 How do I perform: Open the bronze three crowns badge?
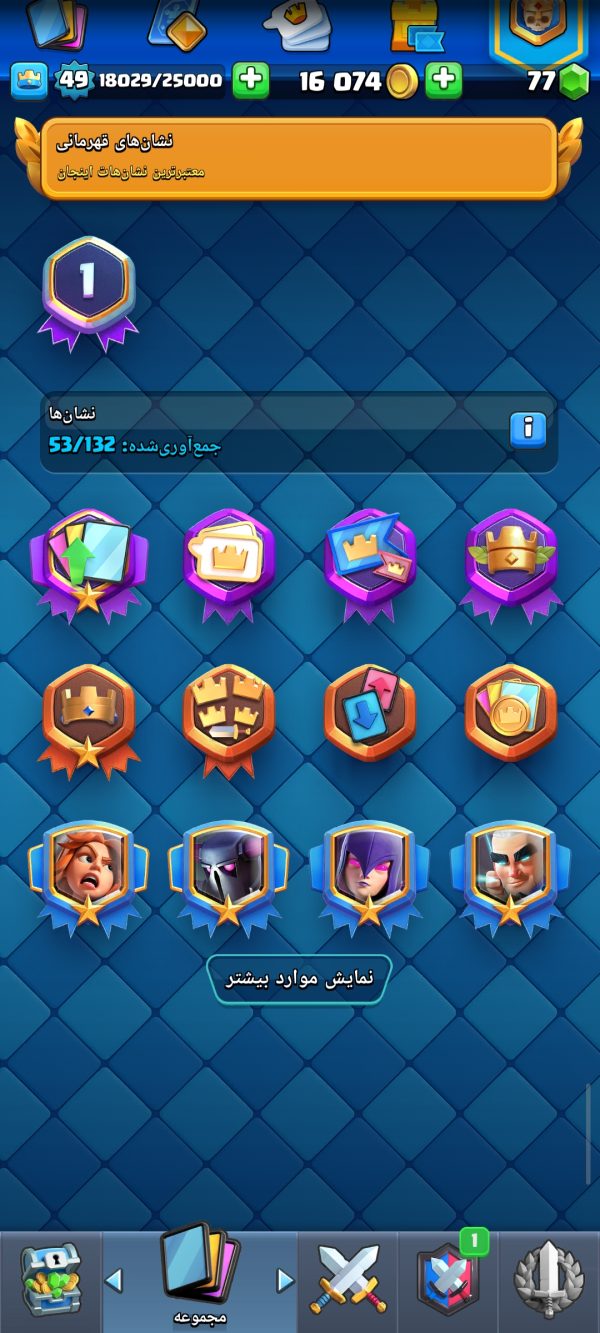[228, 718]
